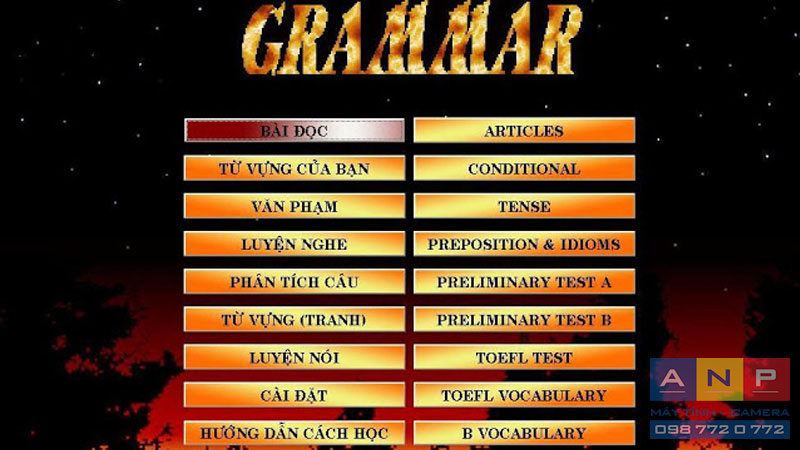The width and height of the screenshot is (800, 450).
Task: Open Cài Đặt settings
Action: click(294, 395)
